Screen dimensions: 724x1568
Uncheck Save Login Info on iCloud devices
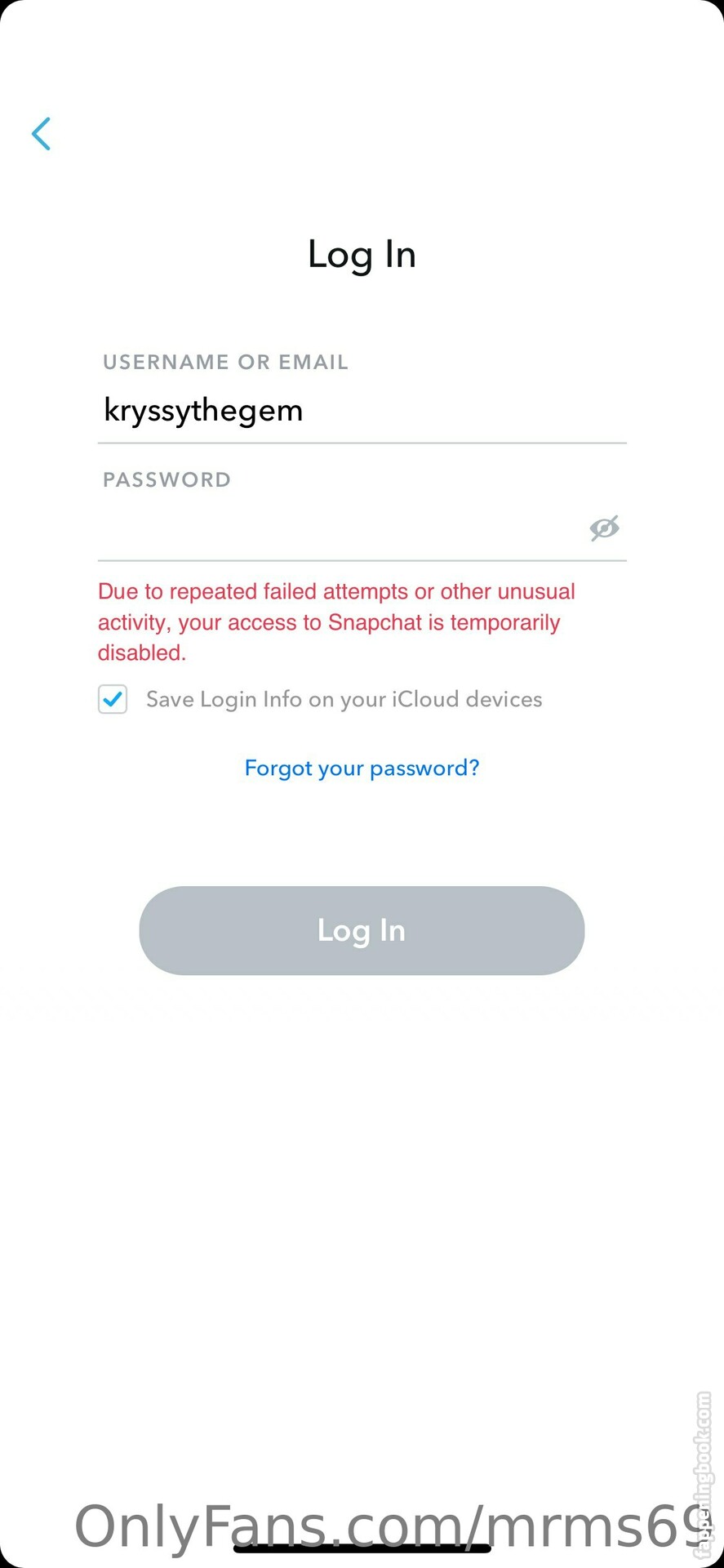pos(113,699)
